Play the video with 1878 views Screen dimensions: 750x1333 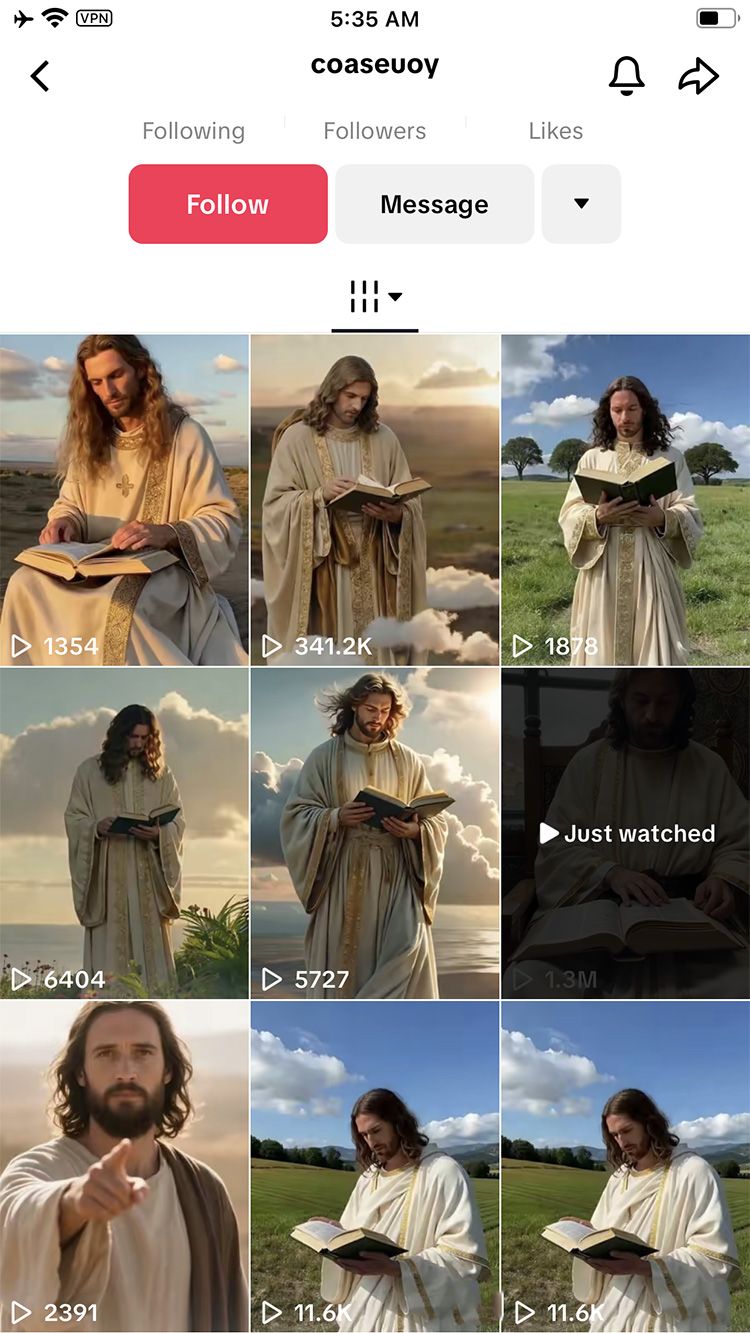(626, 500)
